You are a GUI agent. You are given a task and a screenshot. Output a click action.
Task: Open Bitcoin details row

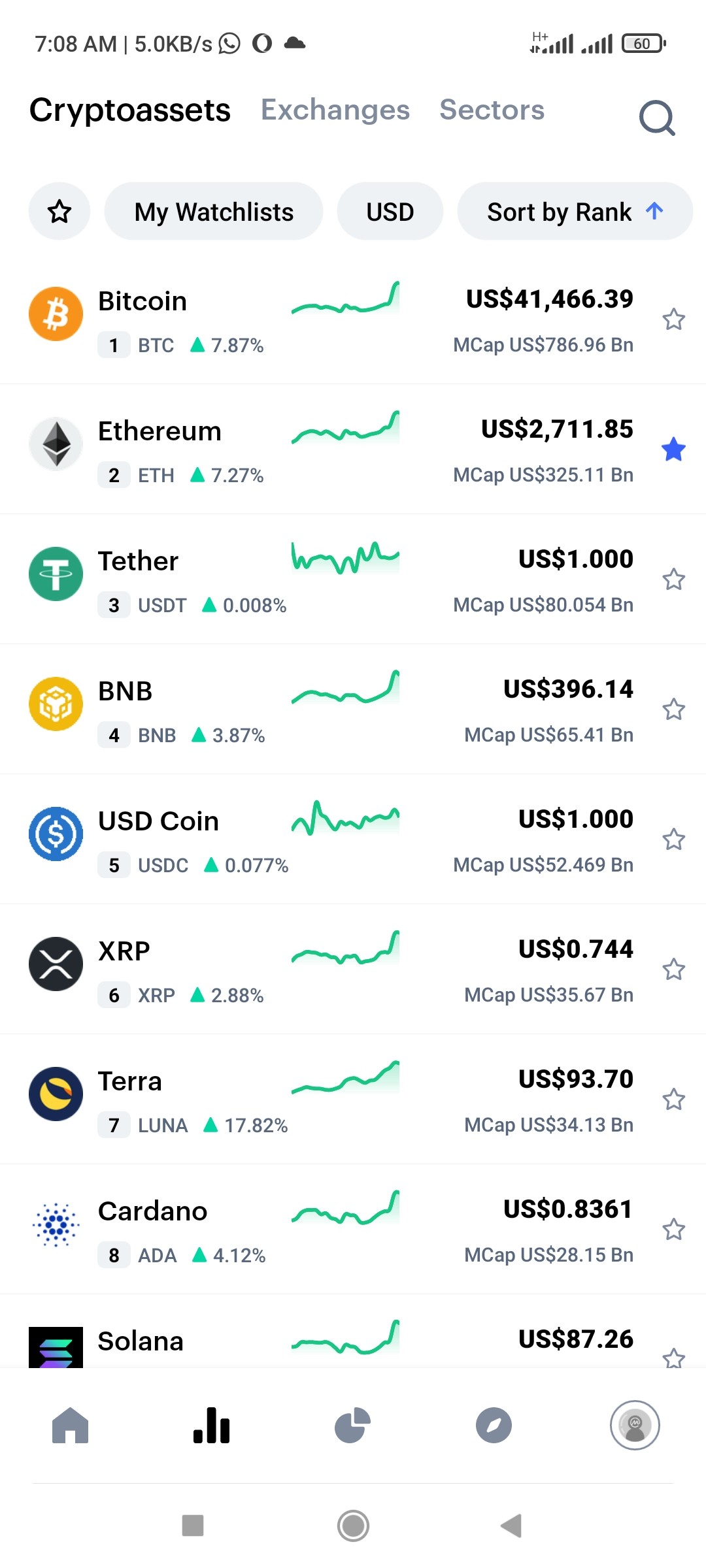click(x=353, y=319)
